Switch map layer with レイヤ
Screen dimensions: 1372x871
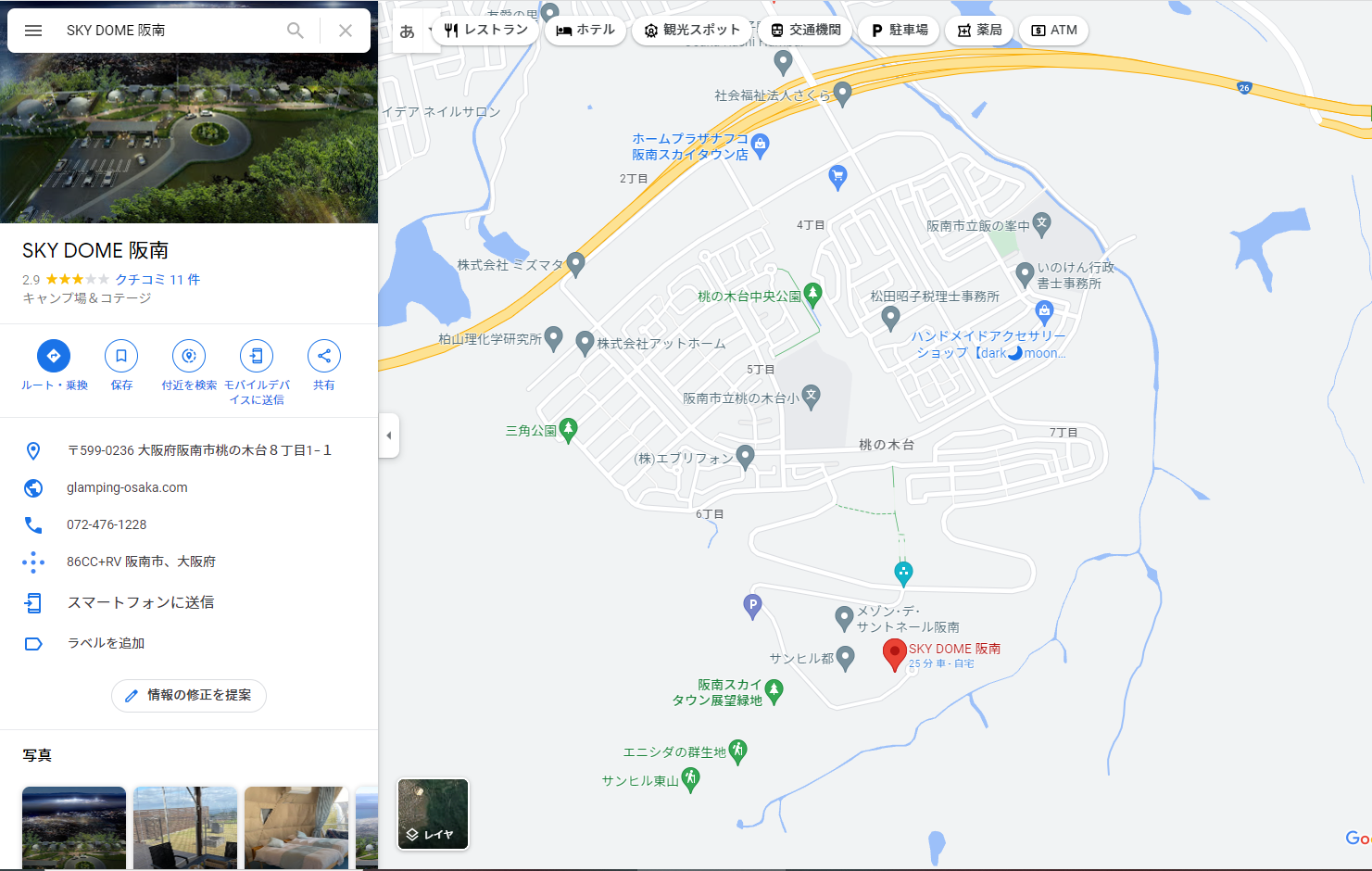(x=433, y=814)
